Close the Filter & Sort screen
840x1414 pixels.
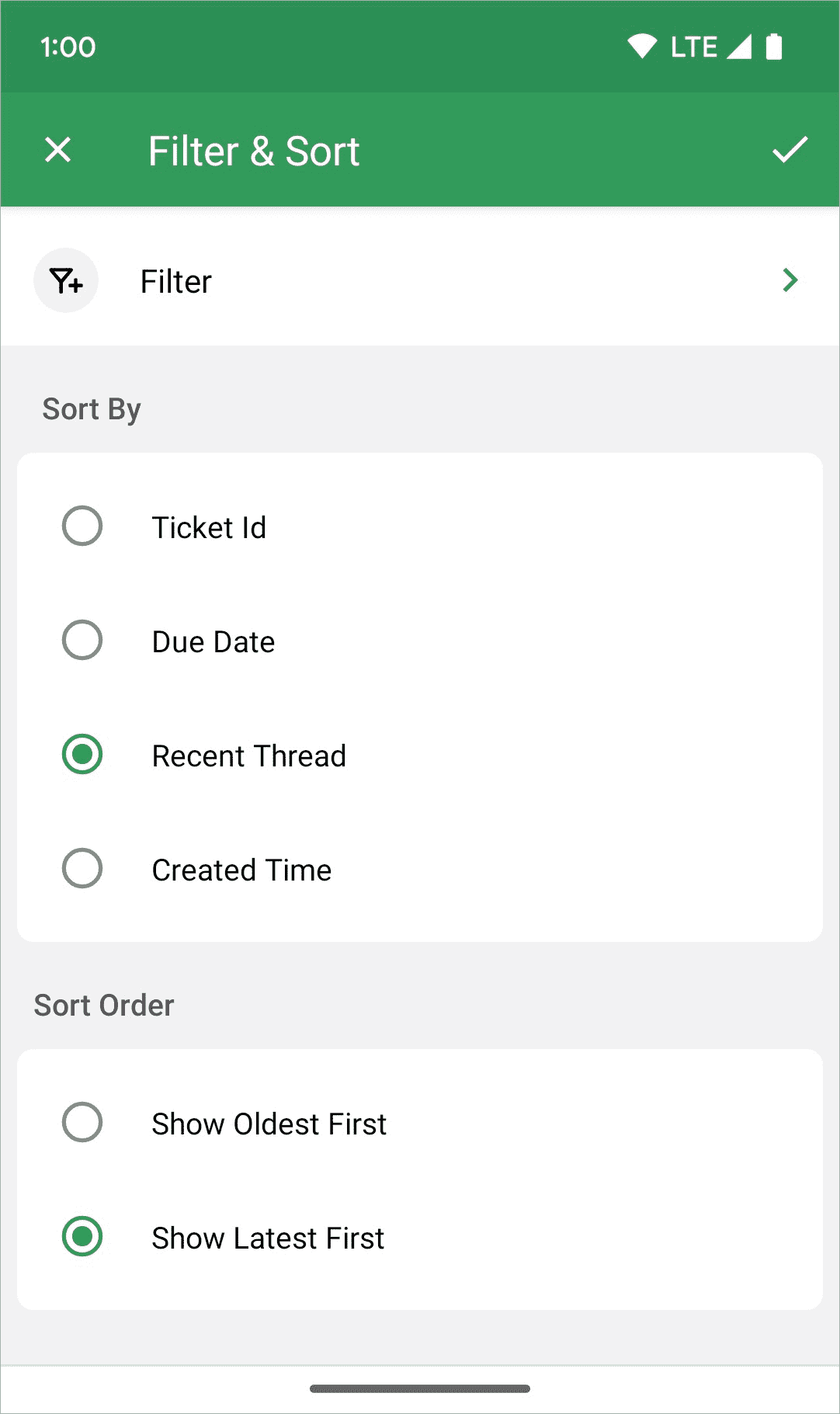[x=58, y=150]
